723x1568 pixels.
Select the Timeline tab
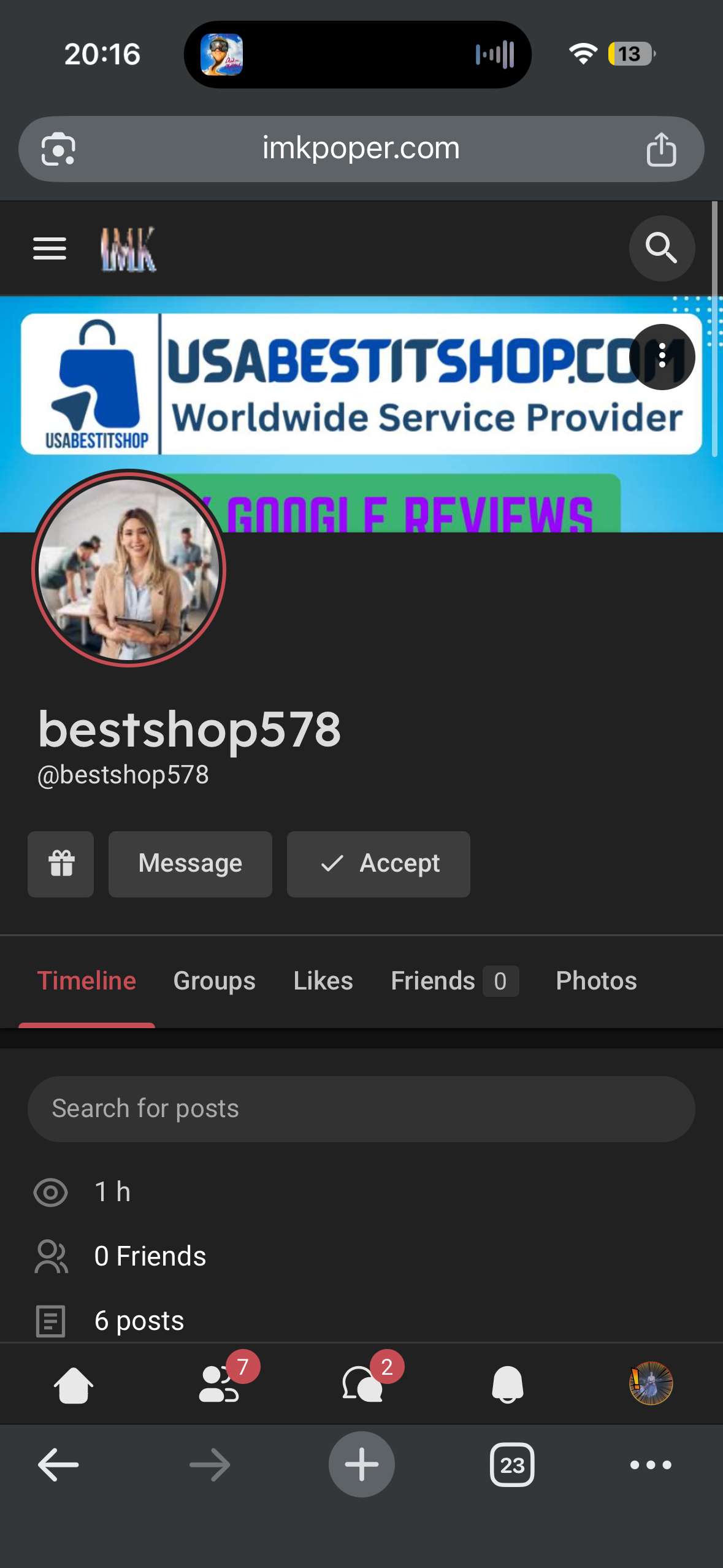[x=86, y=980]
